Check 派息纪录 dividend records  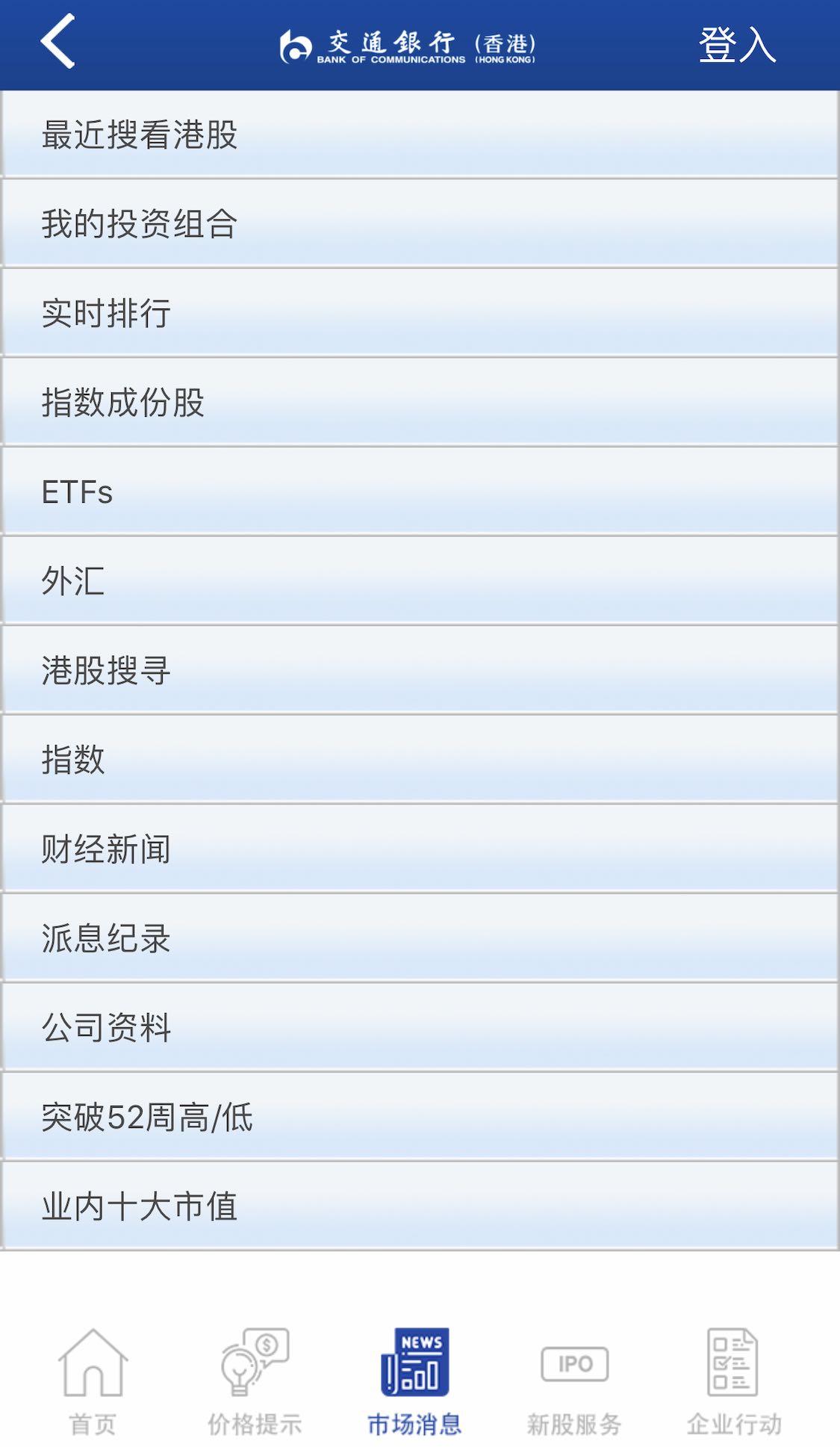pyautogui.click(x=418, y=938)
